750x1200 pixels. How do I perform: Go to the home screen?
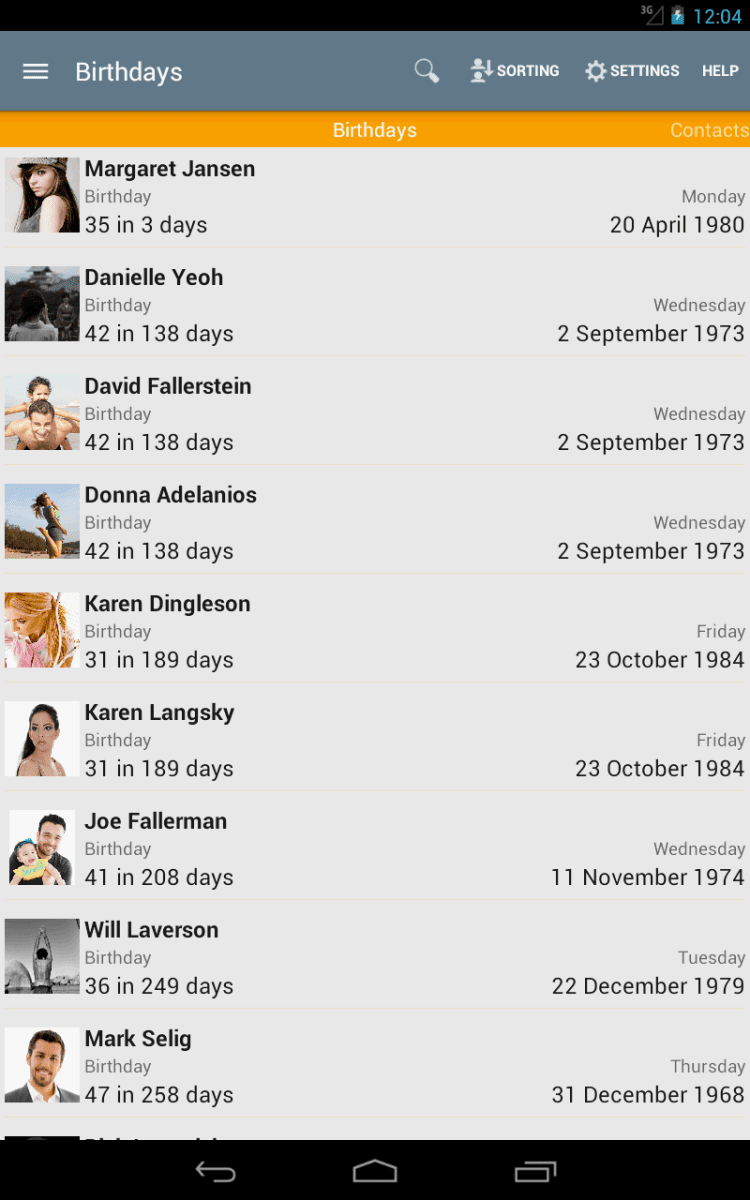pyautogui.click(x=375, y=1171)
